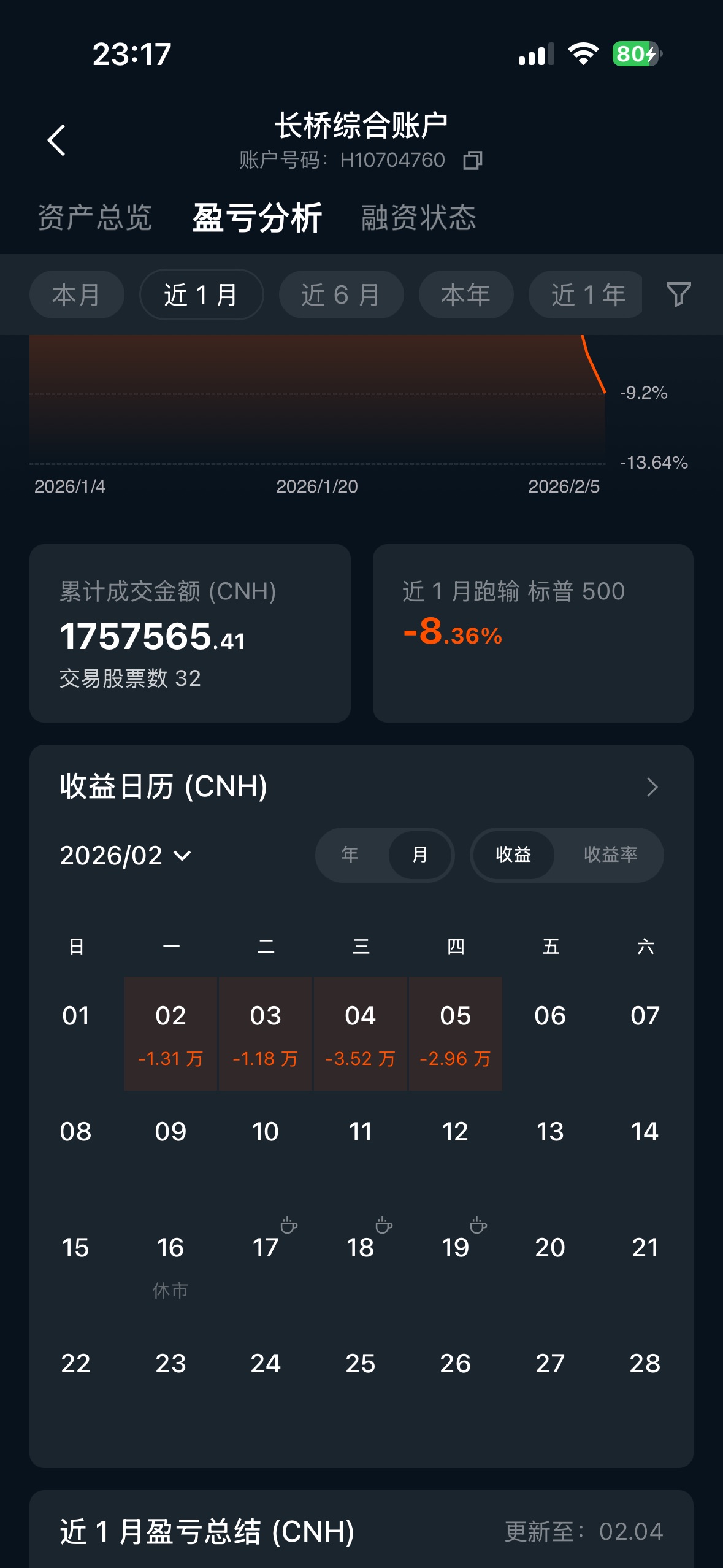The width and height of the screenshot is (723, 1568).
Task: Open 收益日历 details via the chevron
Action: [x=652, y=787]
